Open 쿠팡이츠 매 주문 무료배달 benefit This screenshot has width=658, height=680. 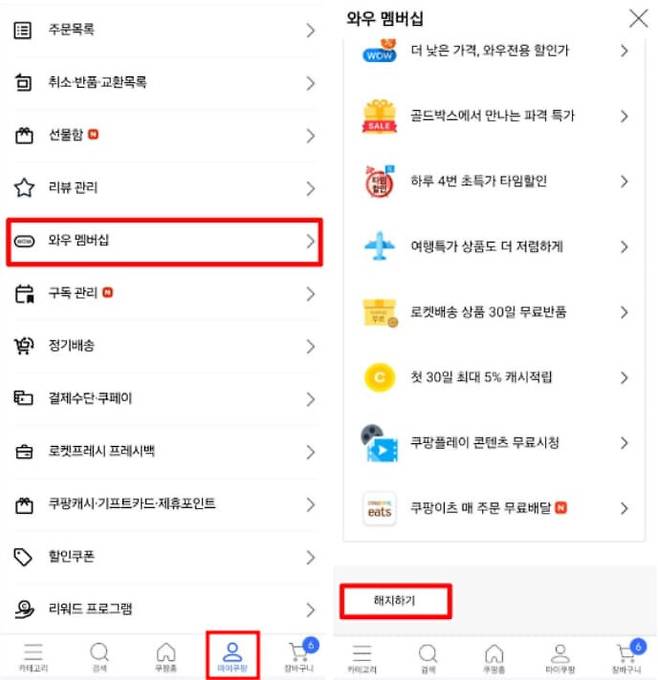point(494,508)
